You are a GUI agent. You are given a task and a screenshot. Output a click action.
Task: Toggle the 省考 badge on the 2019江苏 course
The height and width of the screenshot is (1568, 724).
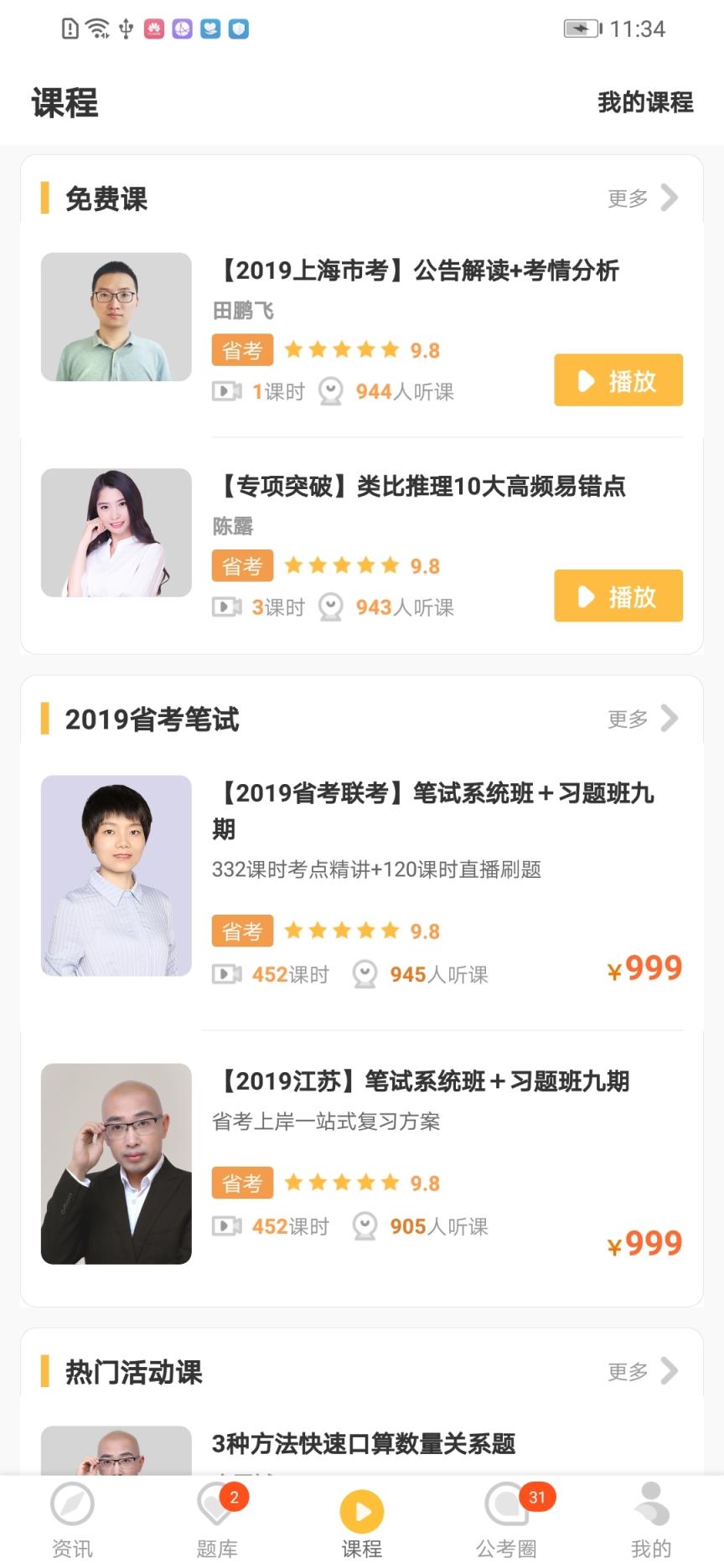point(241,1182)
